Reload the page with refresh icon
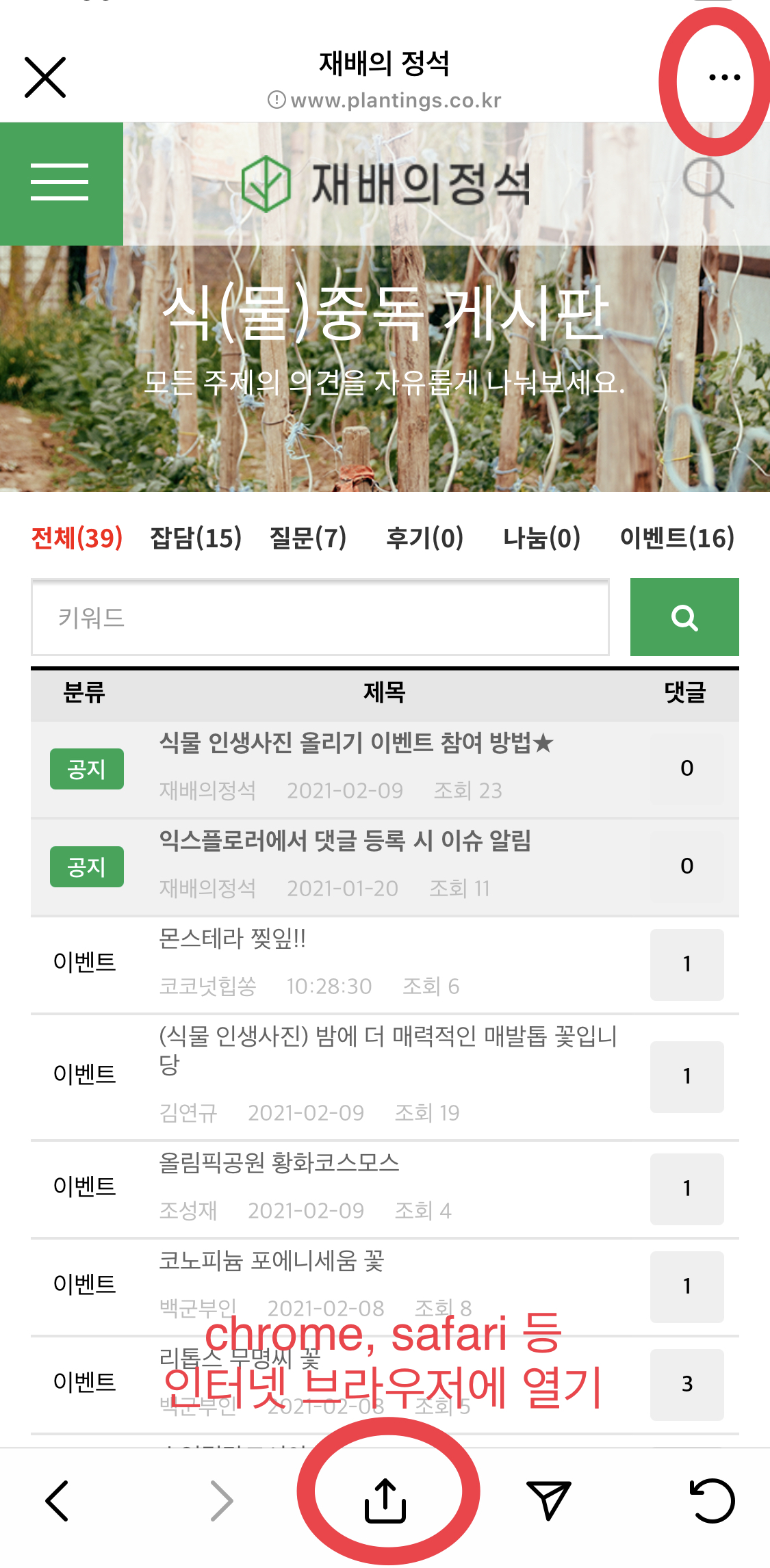Screen dimensions: 770x1568 pos(711,1501)
